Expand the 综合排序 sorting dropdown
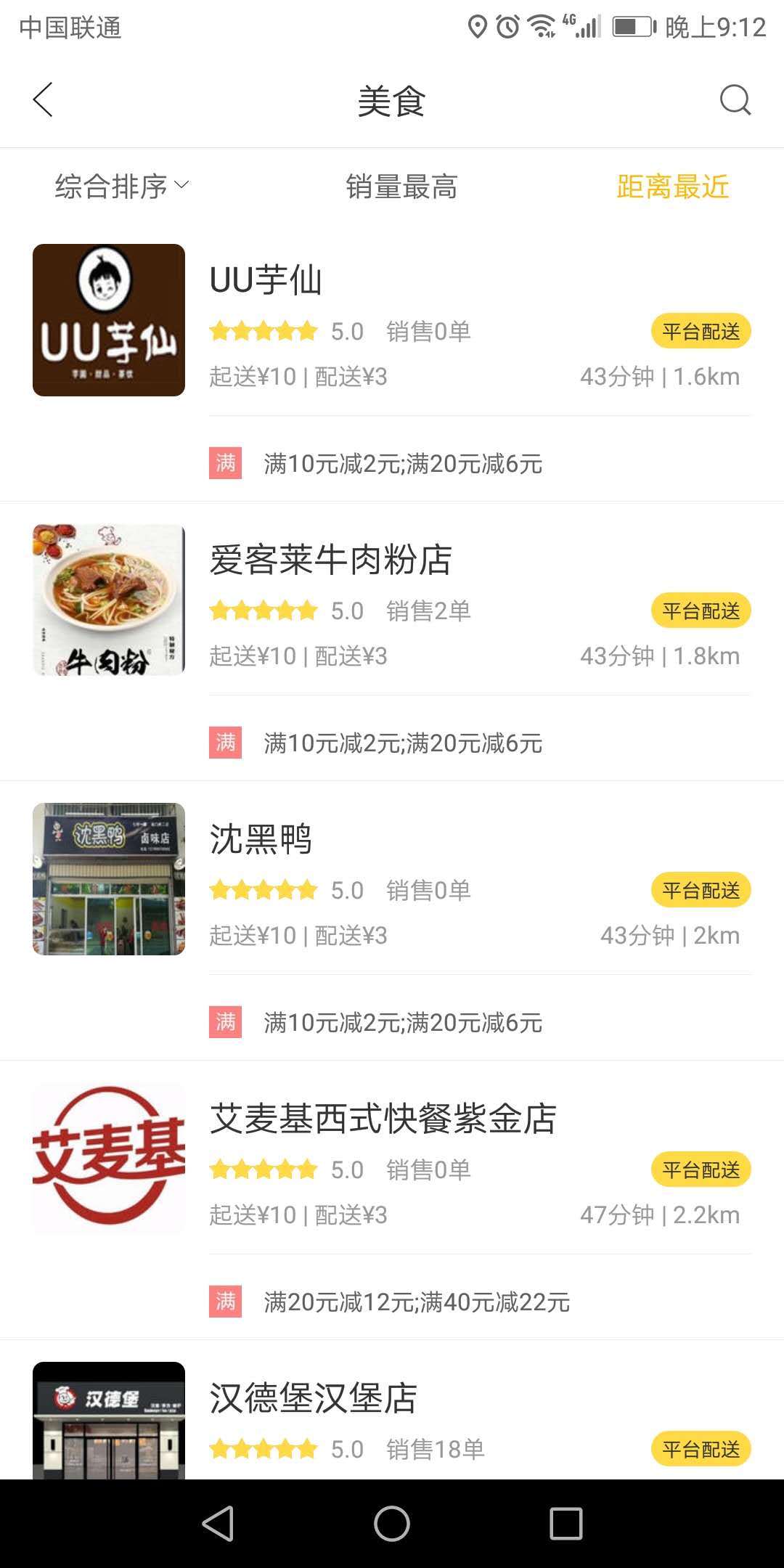 pos(121,187)
